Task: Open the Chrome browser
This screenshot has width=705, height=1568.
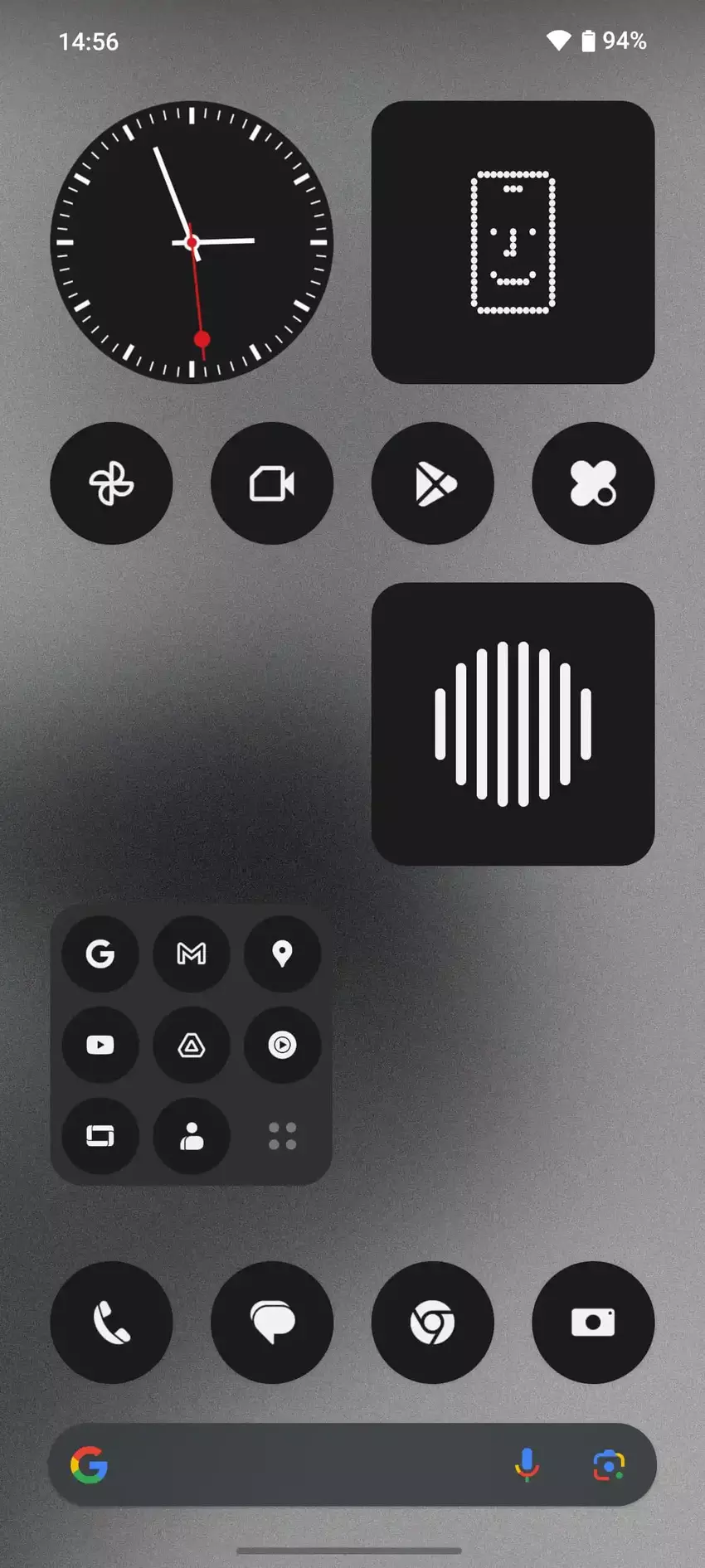Action: 432,1322
